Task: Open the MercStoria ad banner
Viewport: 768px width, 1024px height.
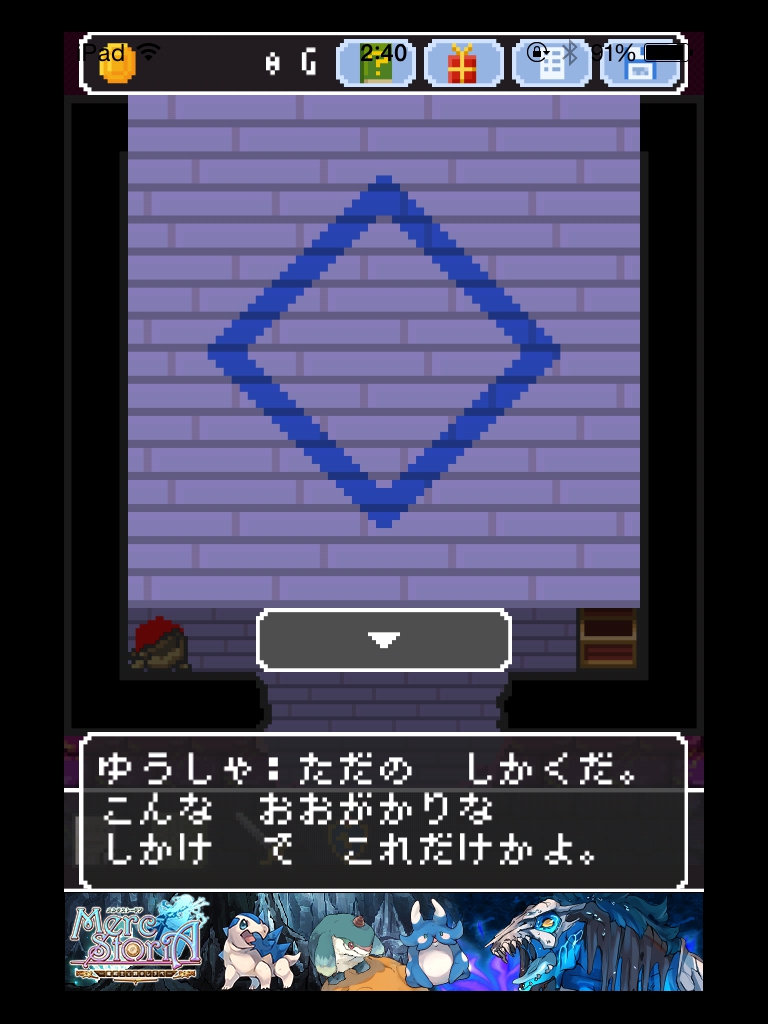Action: (x=384, y=941)
